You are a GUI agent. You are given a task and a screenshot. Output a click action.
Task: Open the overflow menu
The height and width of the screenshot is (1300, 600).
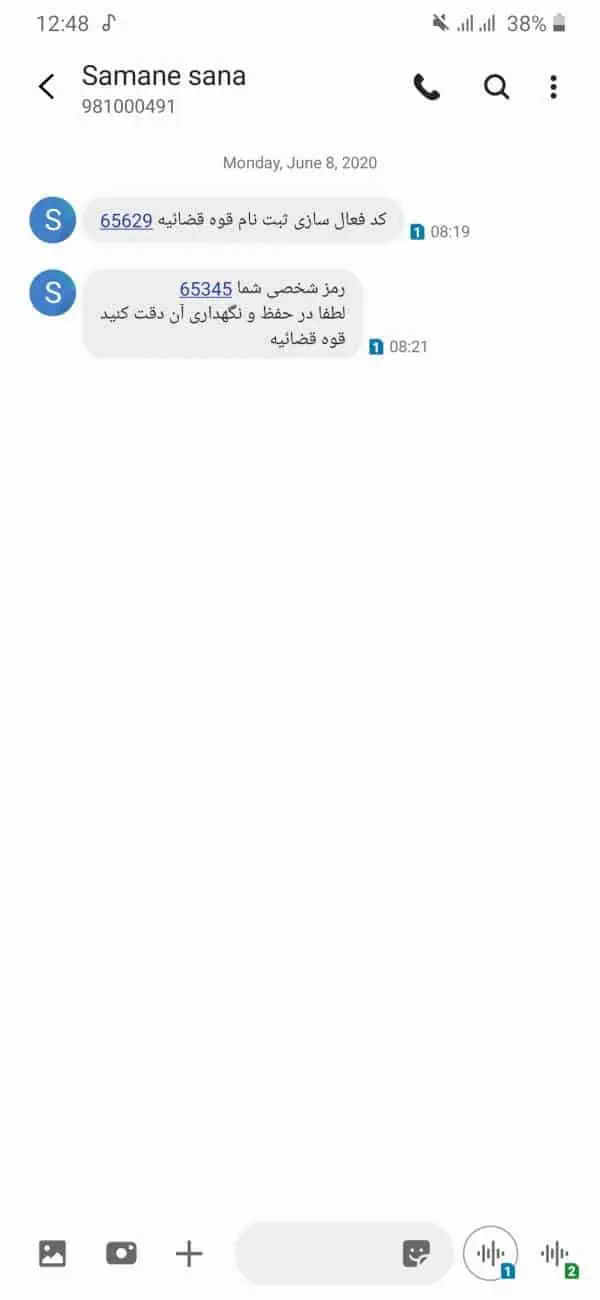click(553, 87)
